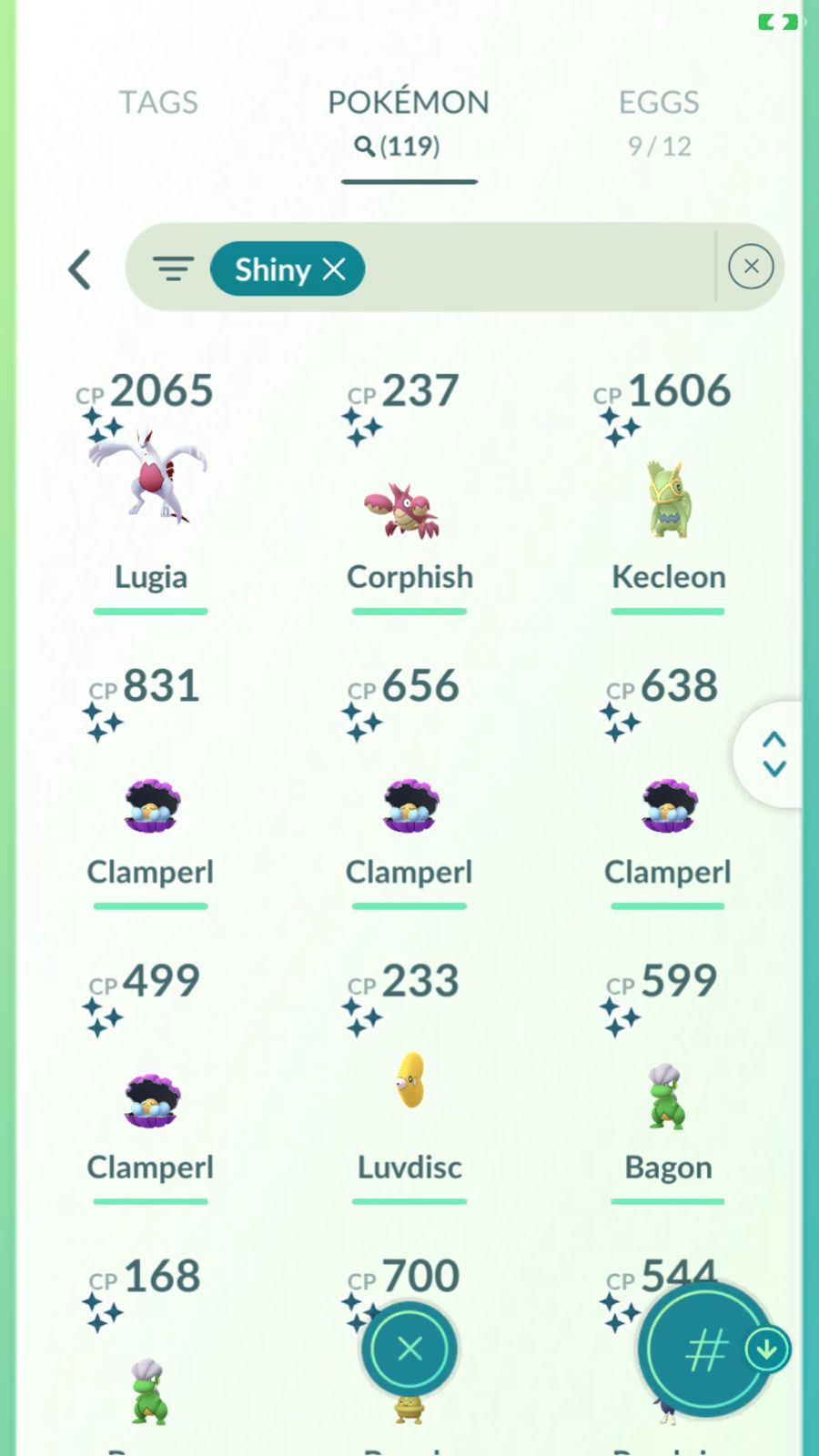Go back using the left arrow
This screenshot has width=819, height=1456.
[80, 269]
